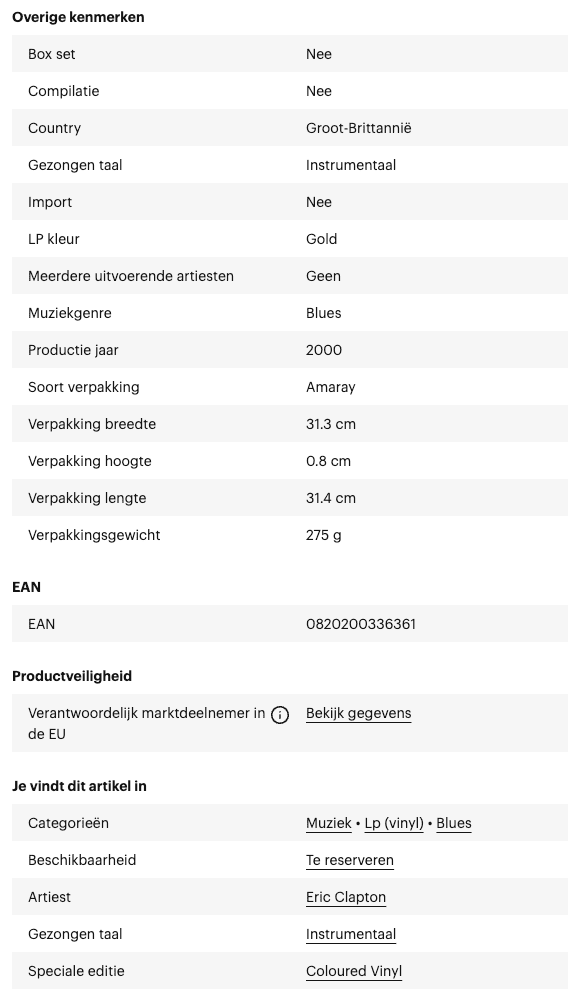Tap the Te reserveren availability link

point(350,860)
